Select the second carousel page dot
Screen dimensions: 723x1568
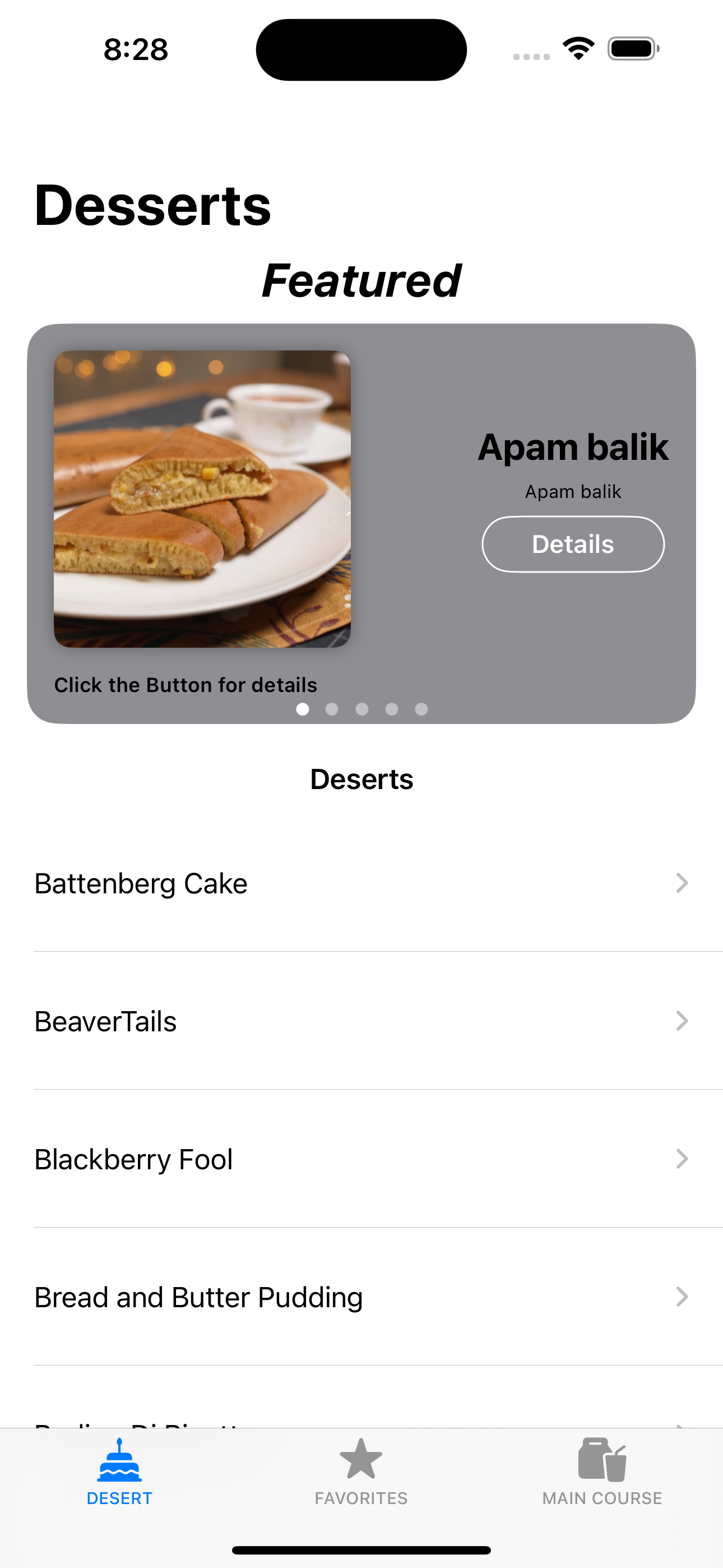(x=332, y=709)
